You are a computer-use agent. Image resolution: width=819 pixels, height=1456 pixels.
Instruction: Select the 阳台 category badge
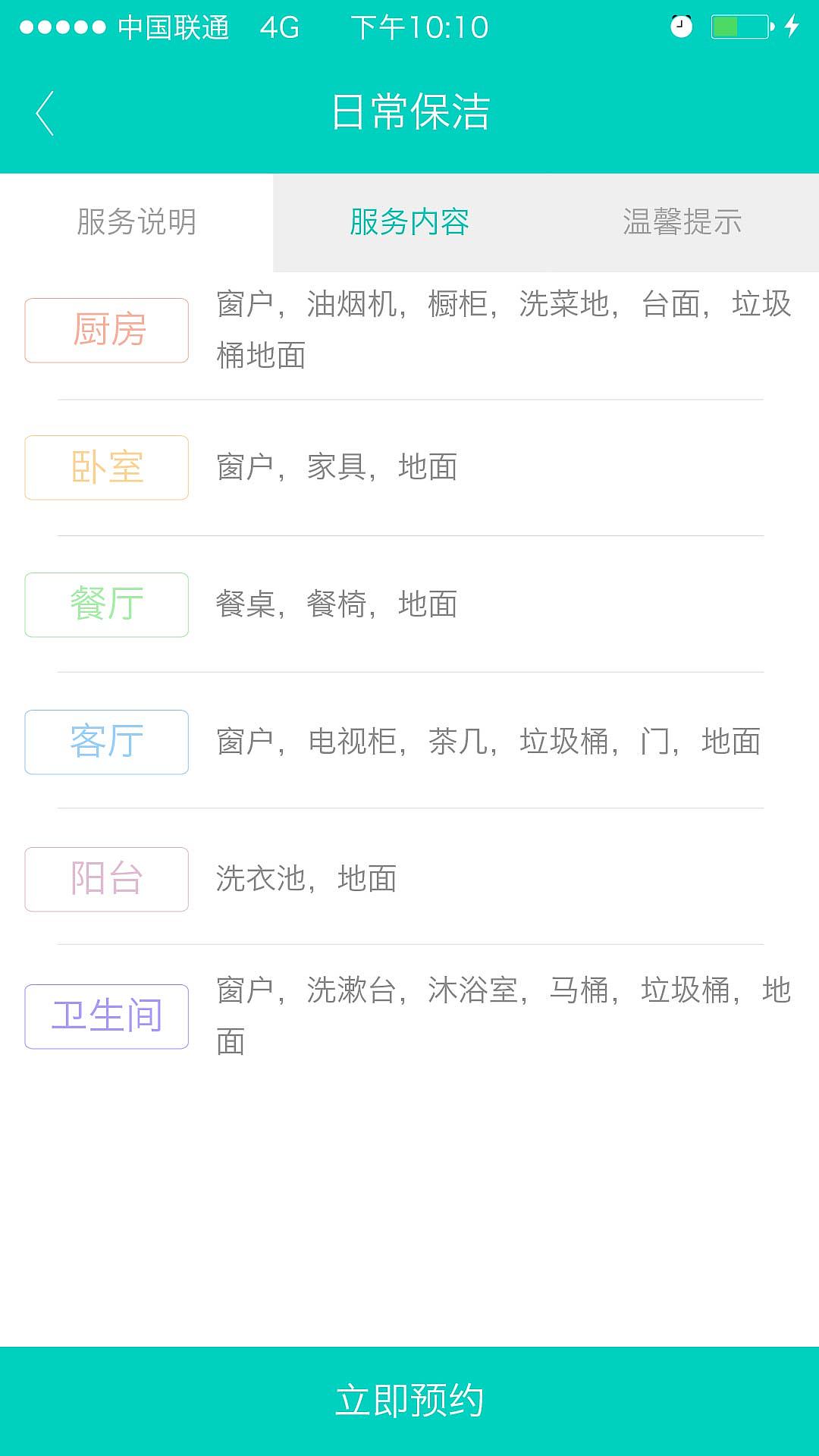click(x=105, y=880)
